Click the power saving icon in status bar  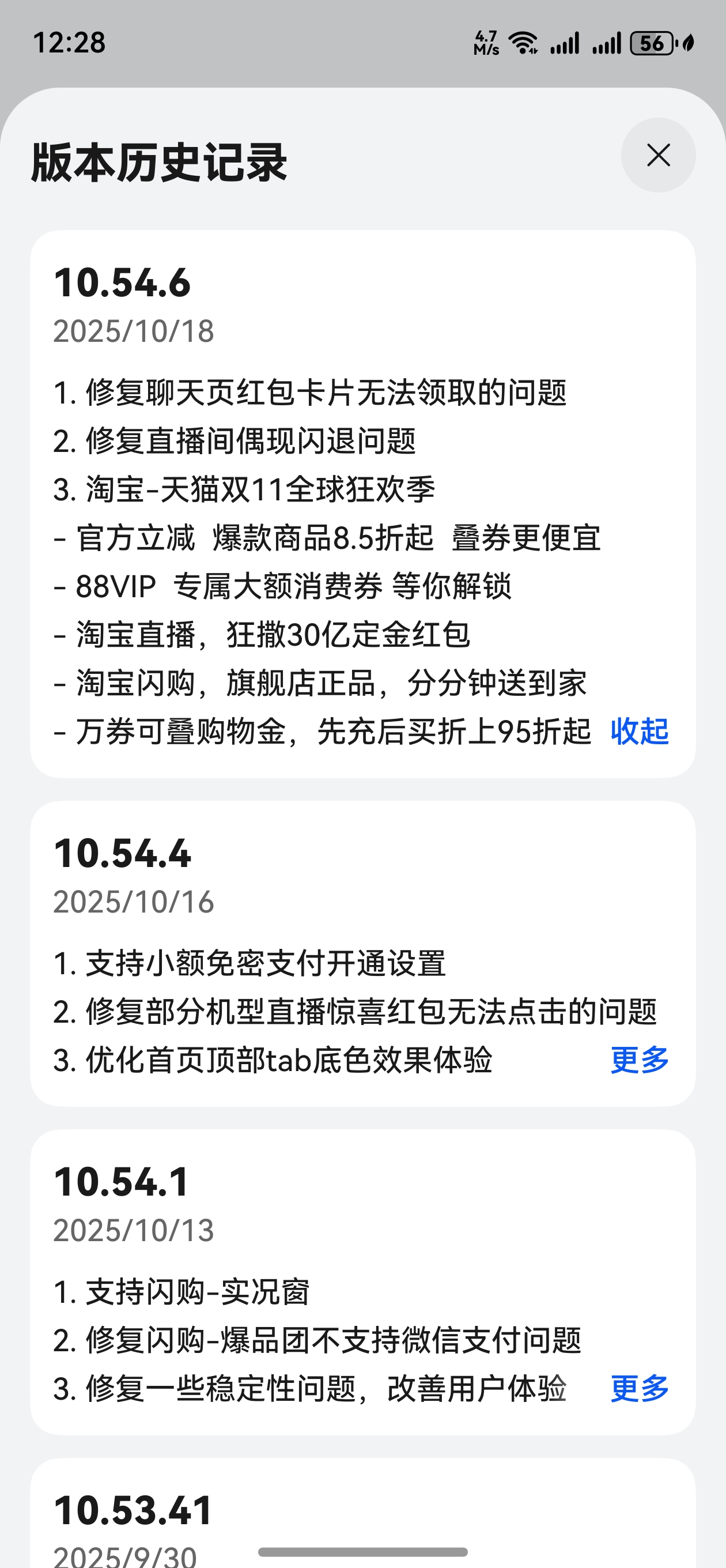[x=690, y=44]
